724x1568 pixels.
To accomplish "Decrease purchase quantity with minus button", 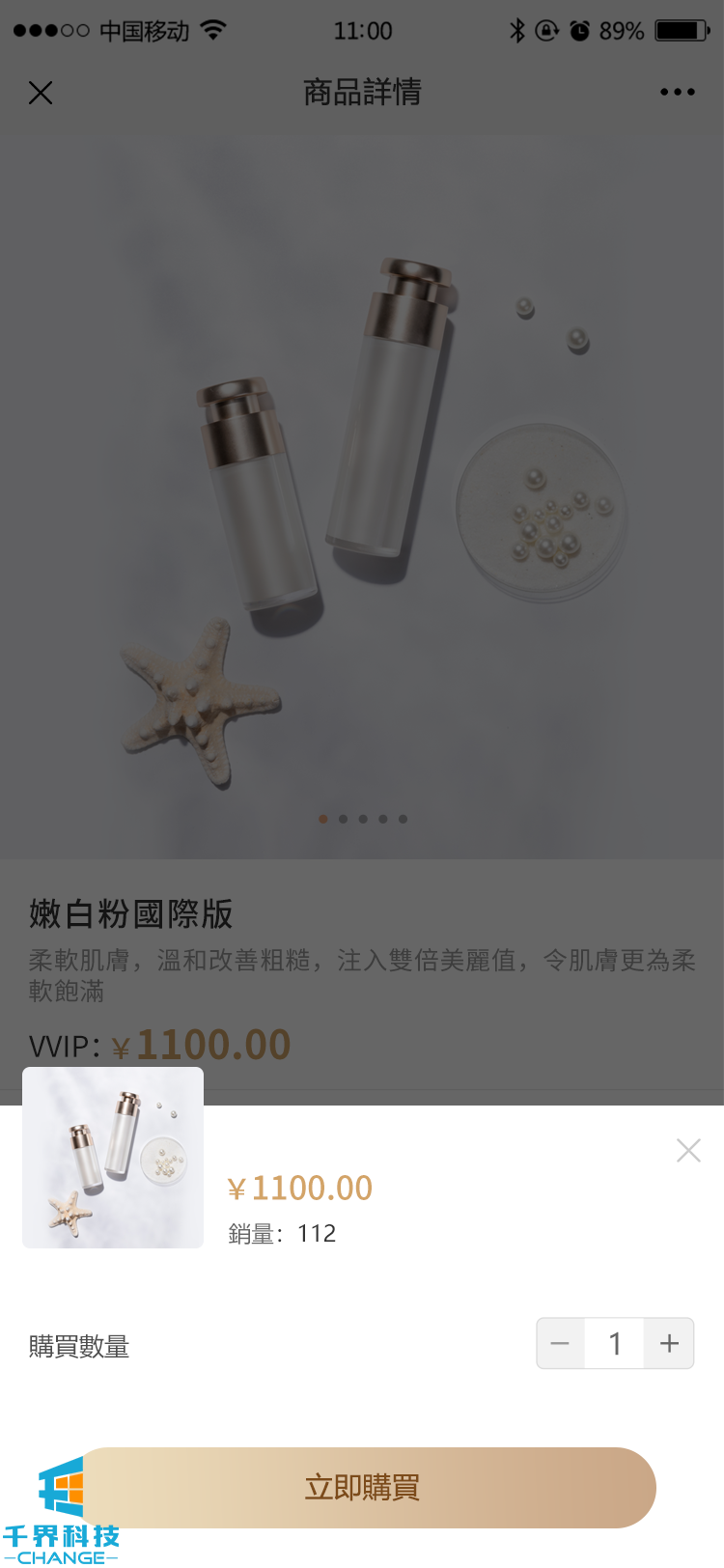I will coord(561,1343).
